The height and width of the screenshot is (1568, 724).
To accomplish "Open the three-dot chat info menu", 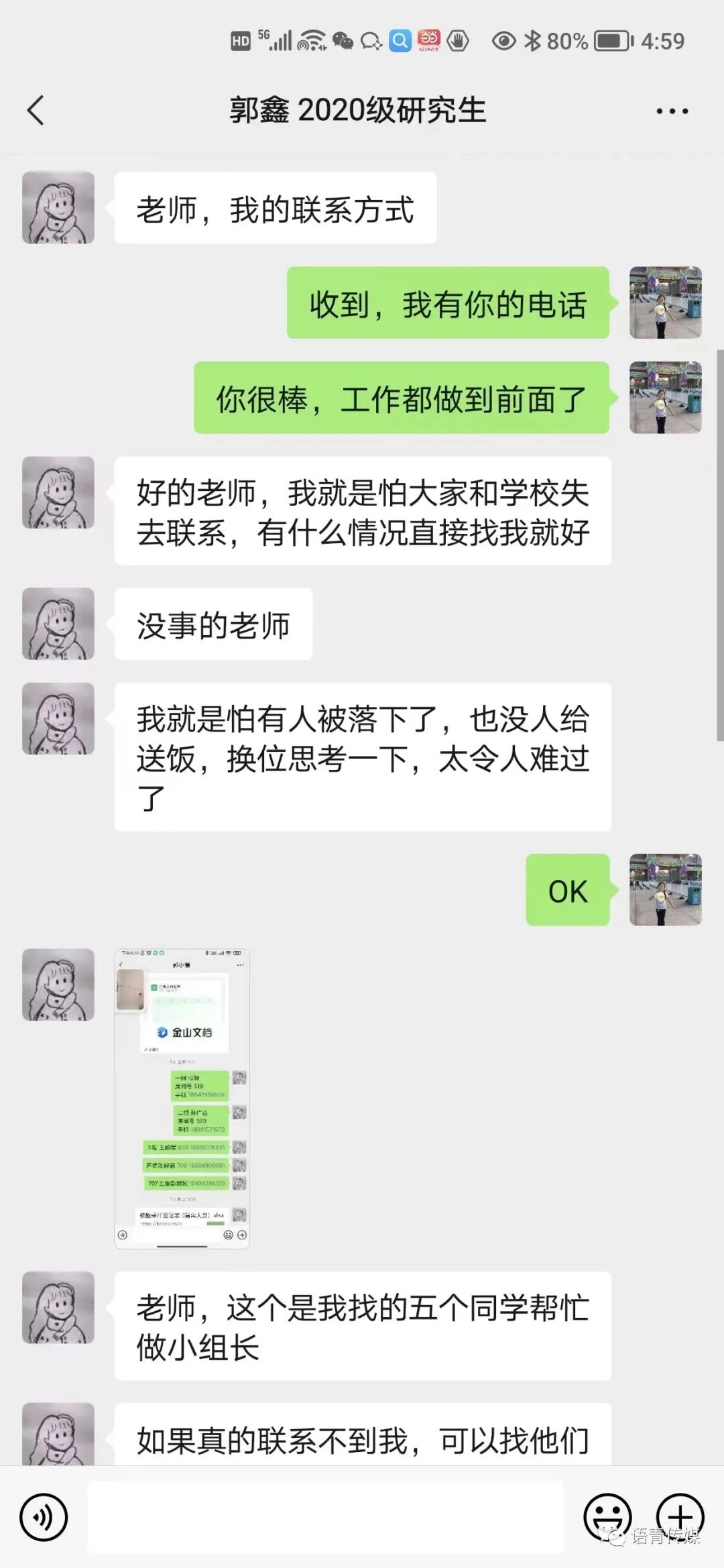I will (x=672, y=111).
